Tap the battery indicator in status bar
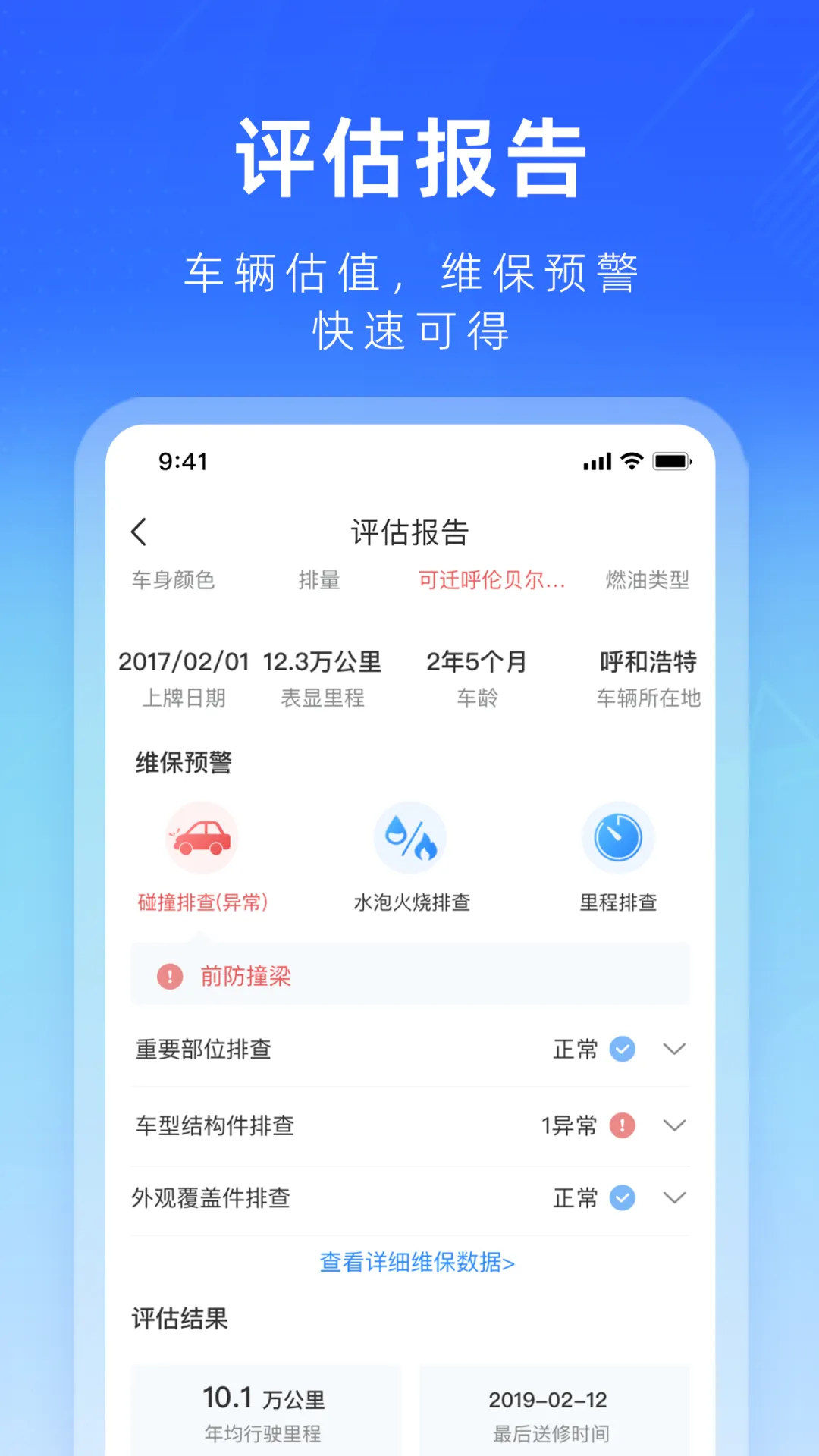The width and height of the screenshot is (819, 1456). [670, 460]
